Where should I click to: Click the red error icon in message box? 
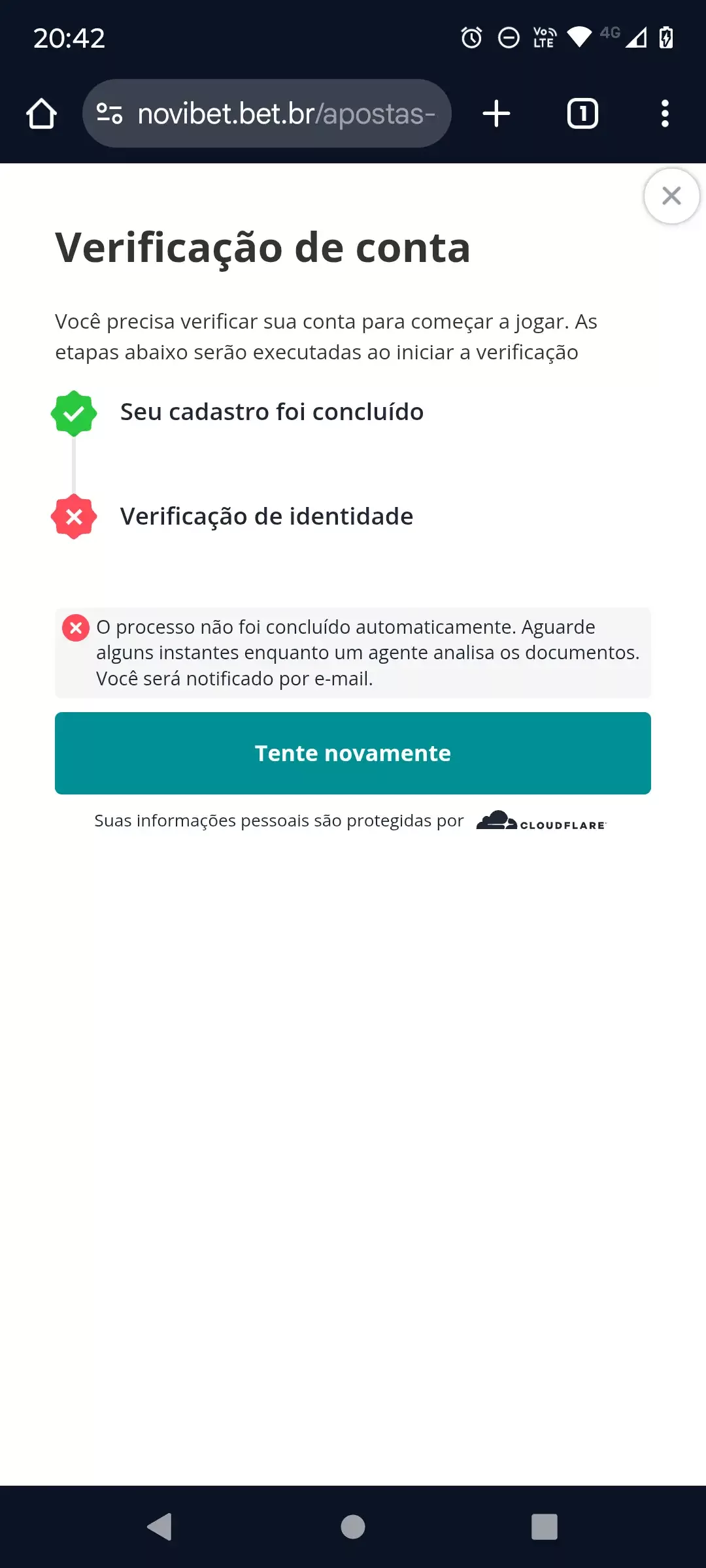coord(75,627)
